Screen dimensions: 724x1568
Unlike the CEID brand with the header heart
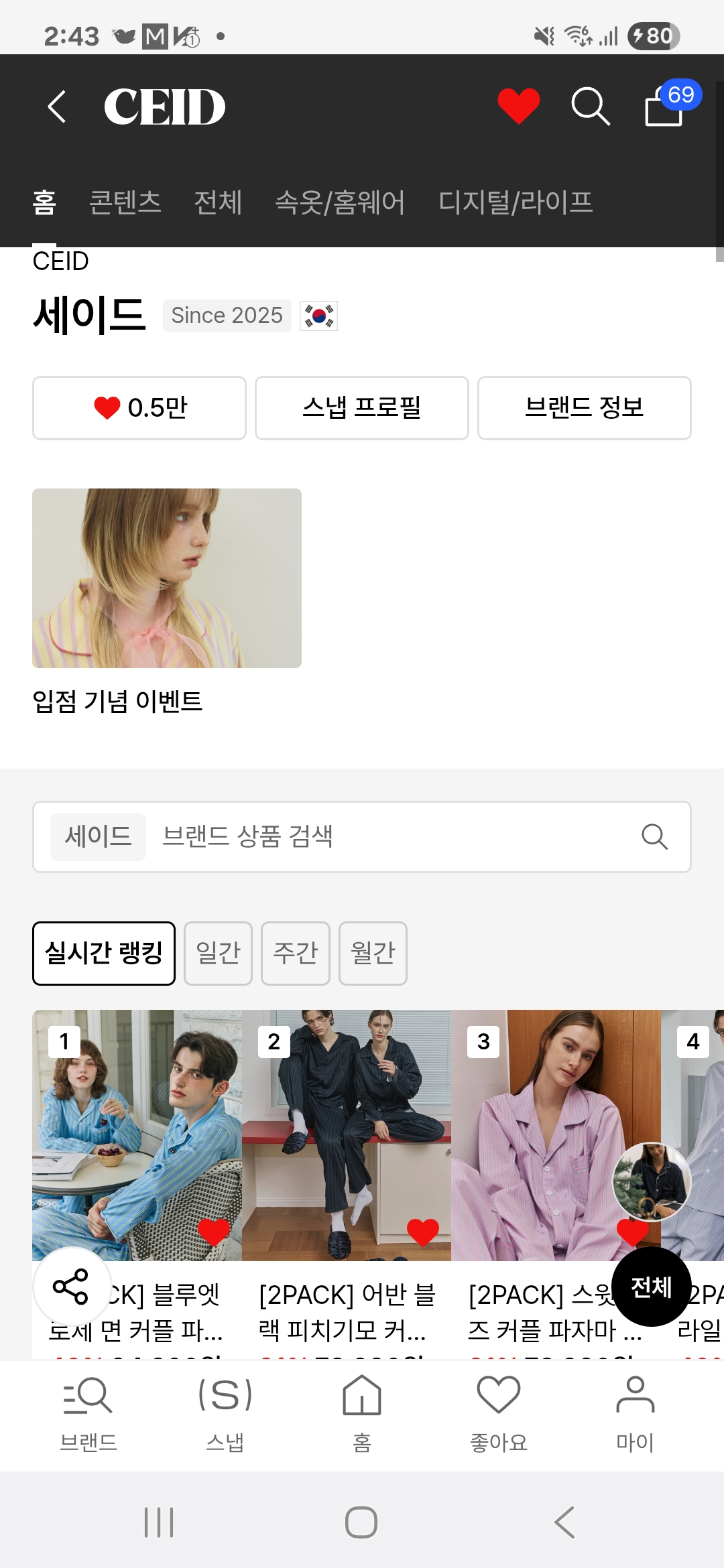518,106
